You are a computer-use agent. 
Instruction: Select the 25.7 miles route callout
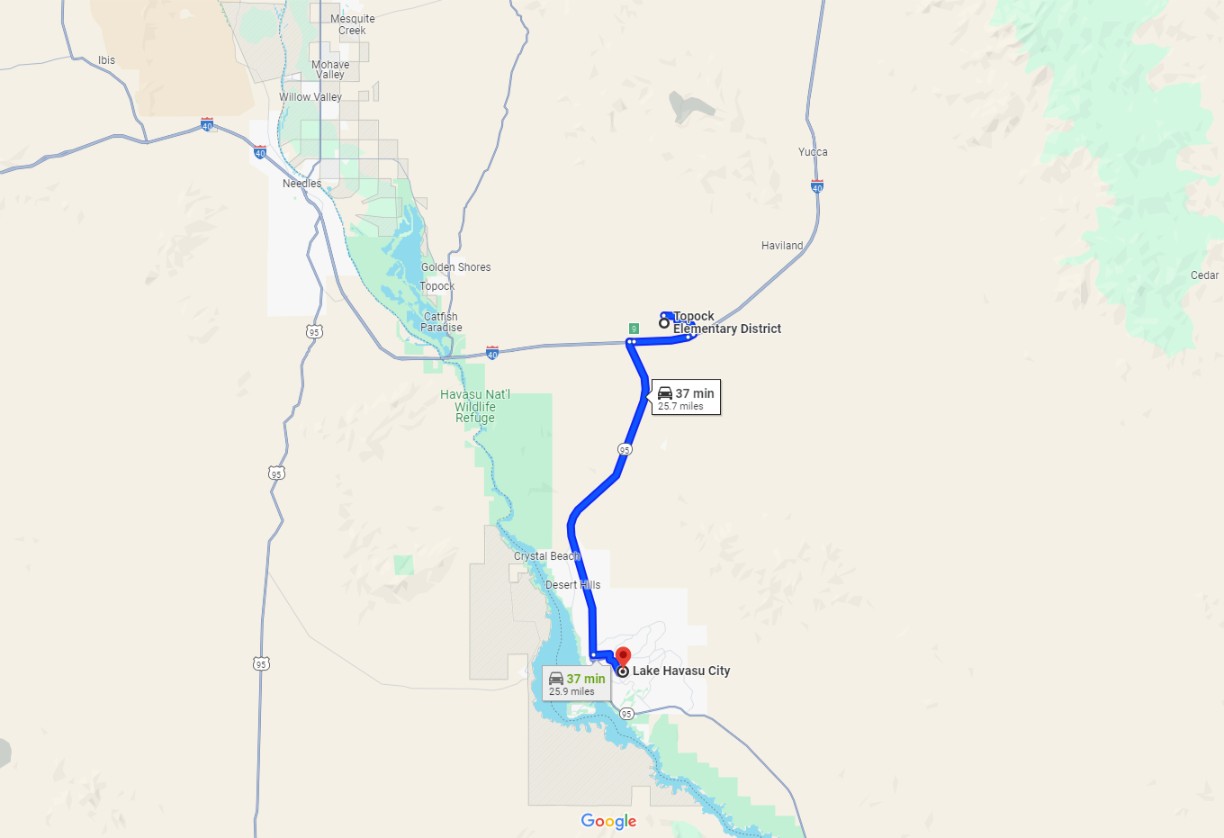click(686, 398)
